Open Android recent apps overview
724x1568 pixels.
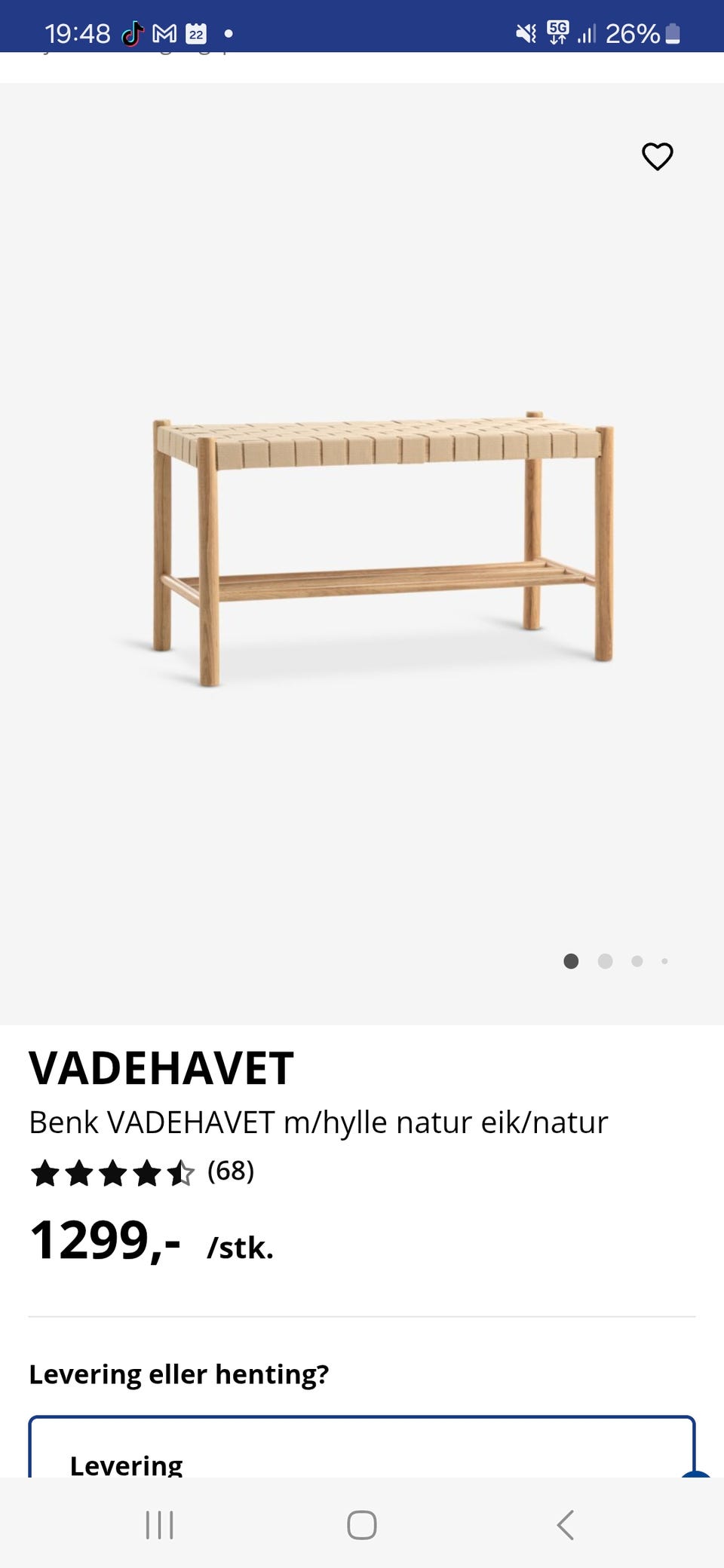tap(158, 1524)
